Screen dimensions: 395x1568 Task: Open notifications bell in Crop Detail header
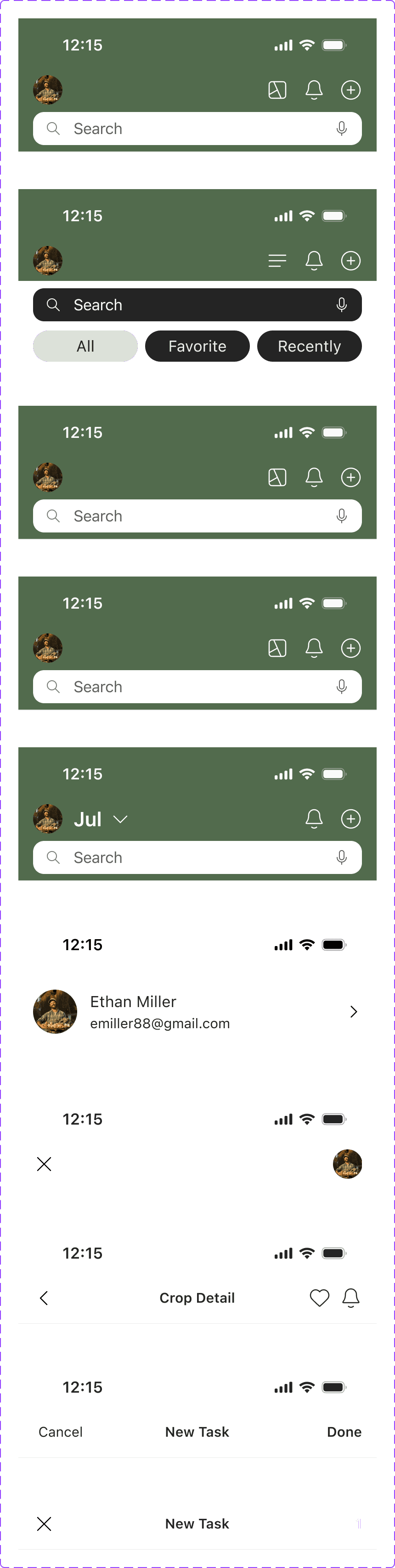[x=350, y=1299]
